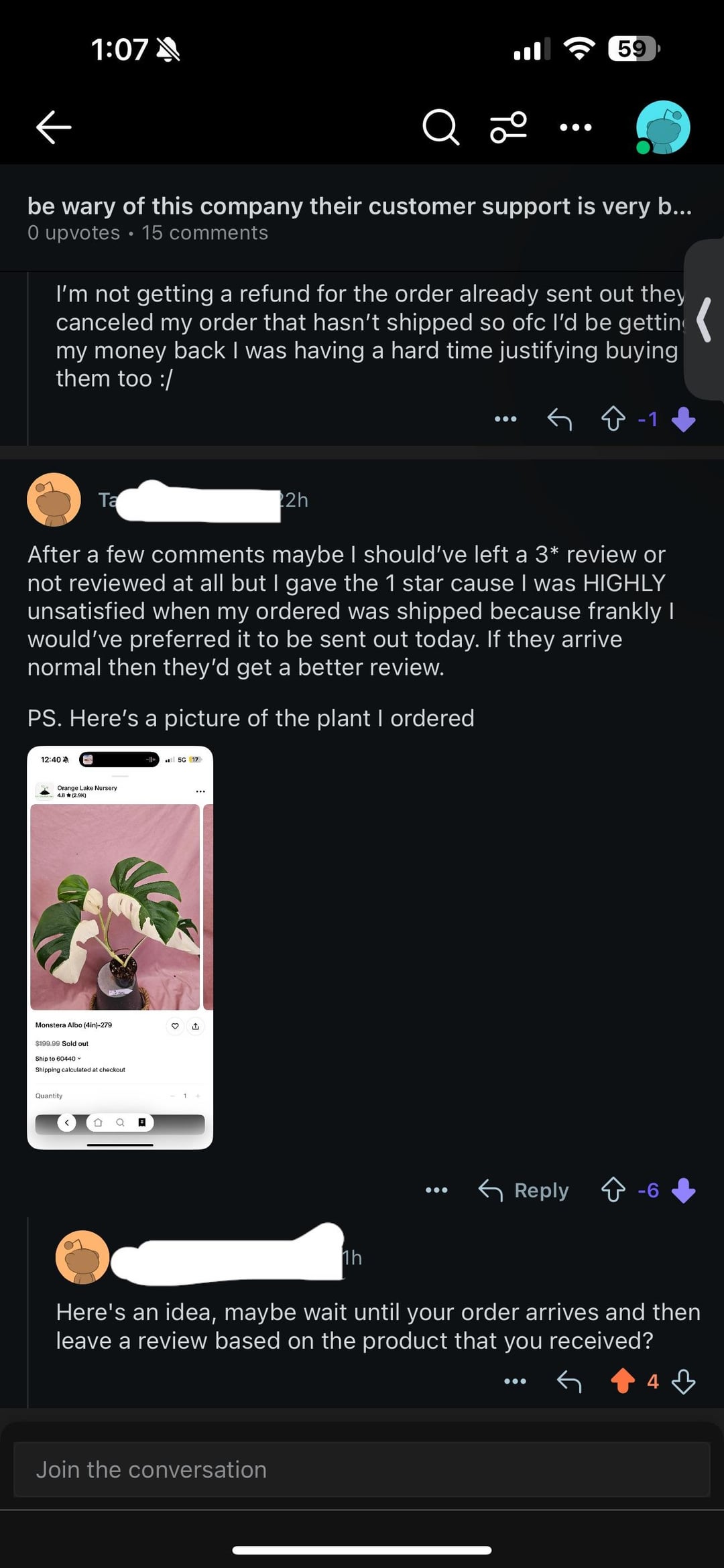Open the post title header

coord(359,206)
